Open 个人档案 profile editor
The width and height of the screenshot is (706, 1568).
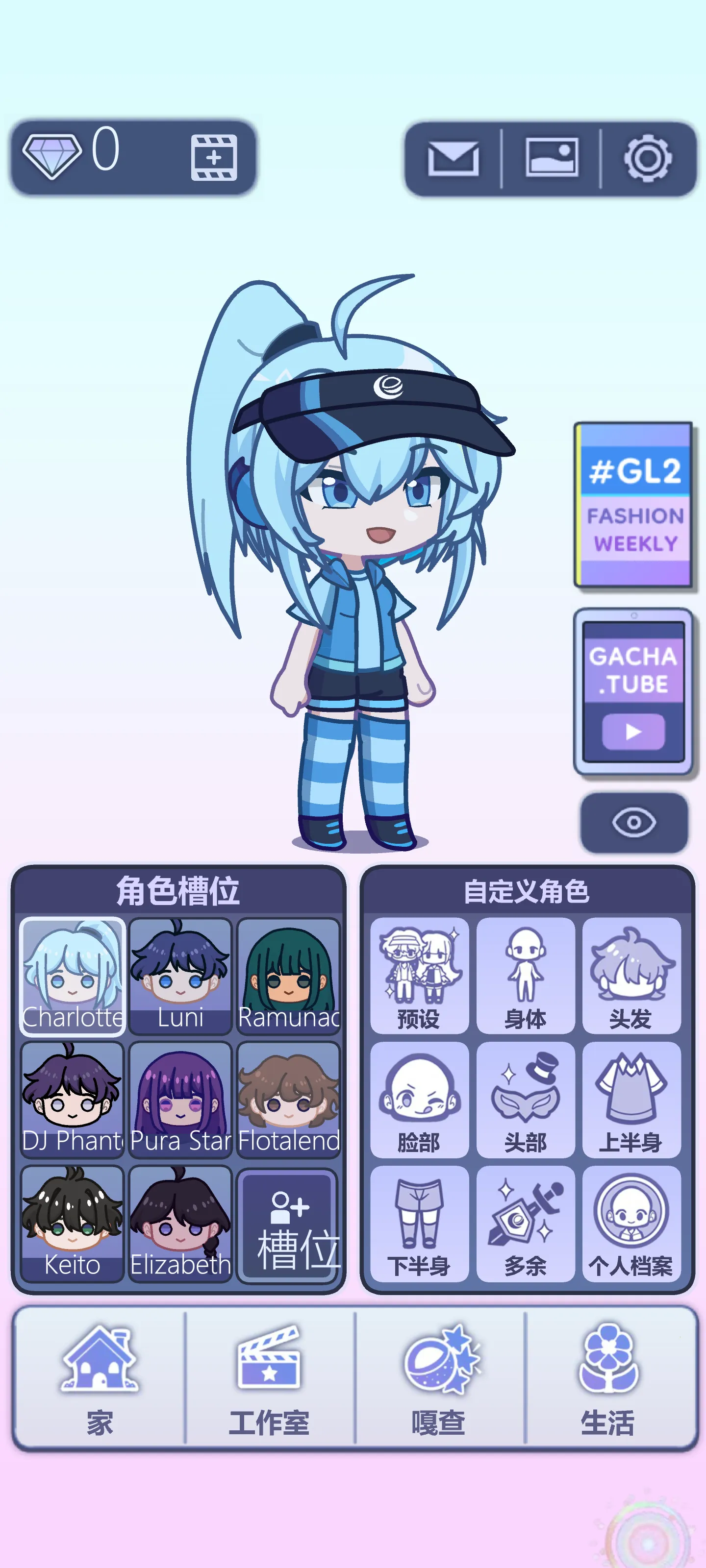631,1224
